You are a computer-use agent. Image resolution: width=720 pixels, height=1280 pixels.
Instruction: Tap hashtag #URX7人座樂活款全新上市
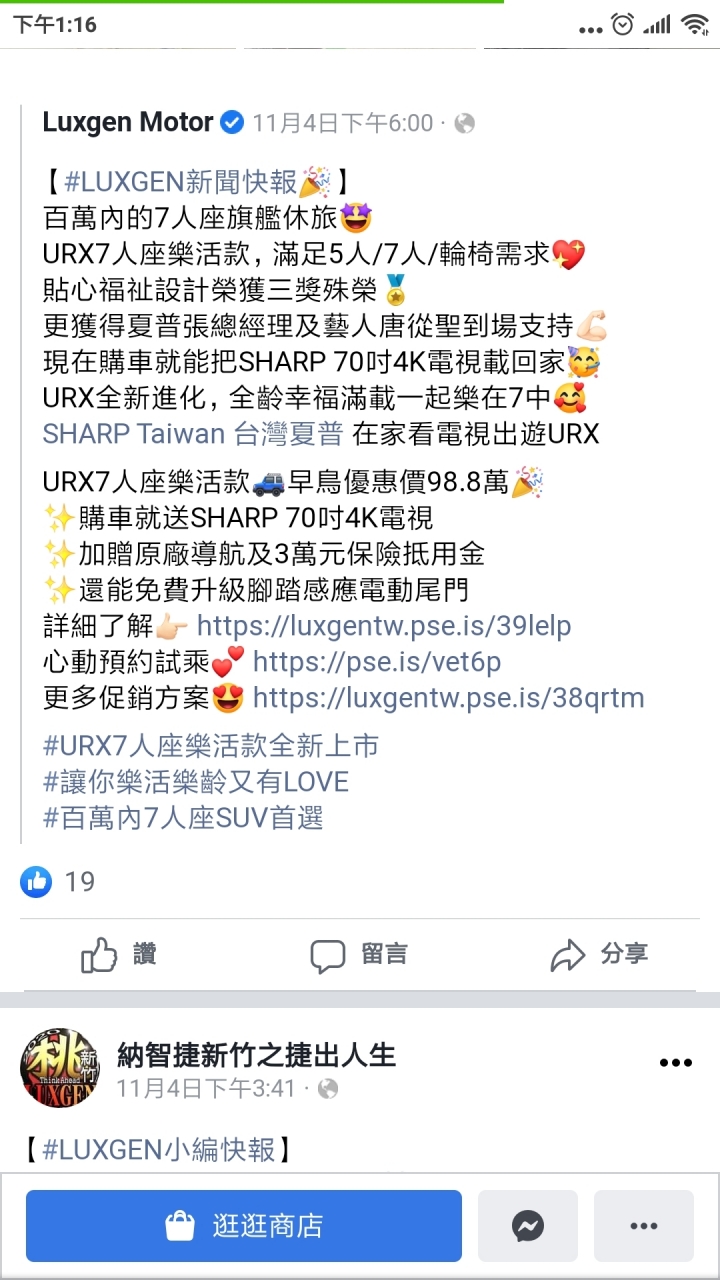pyautogui.click(x=211, y=746)
